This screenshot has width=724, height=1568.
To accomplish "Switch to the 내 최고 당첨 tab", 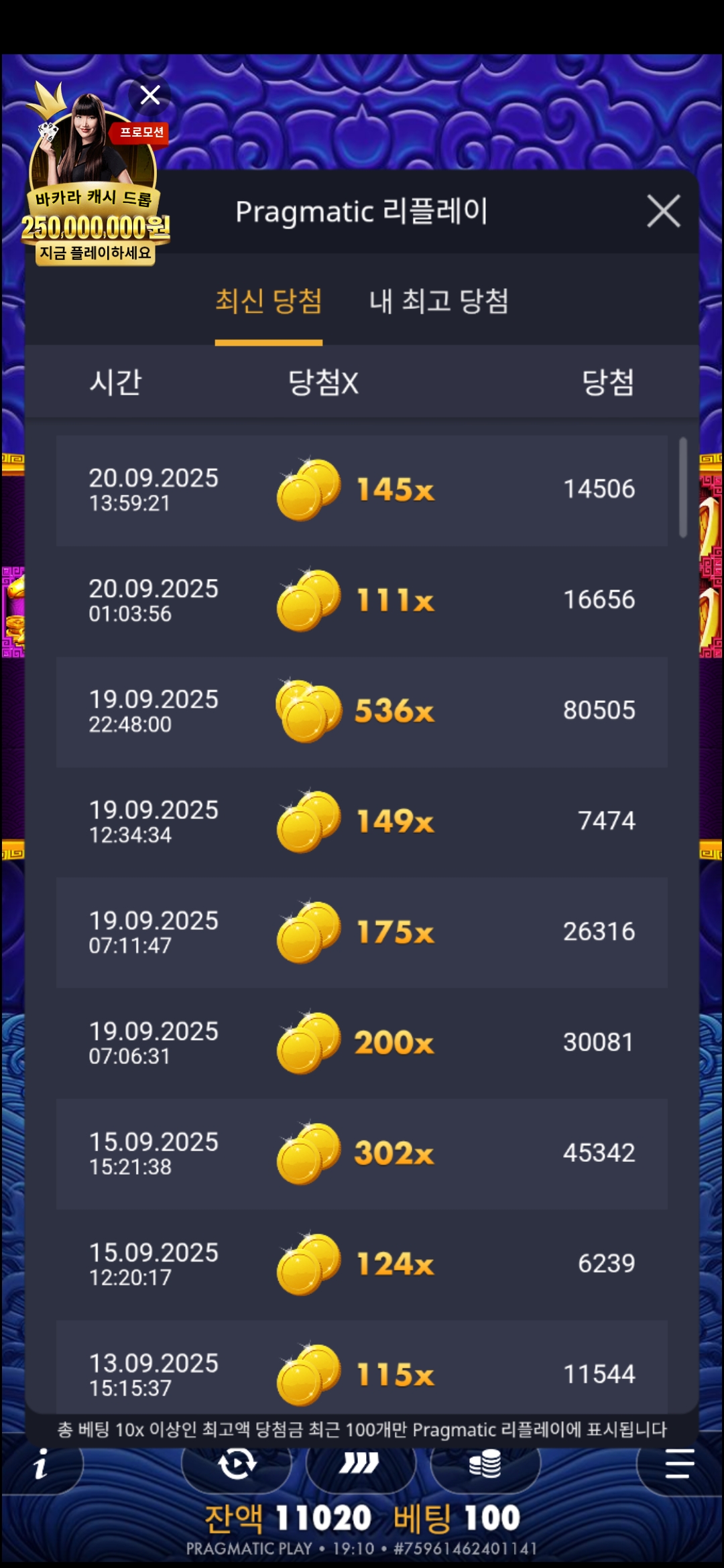I will (438, 301).
